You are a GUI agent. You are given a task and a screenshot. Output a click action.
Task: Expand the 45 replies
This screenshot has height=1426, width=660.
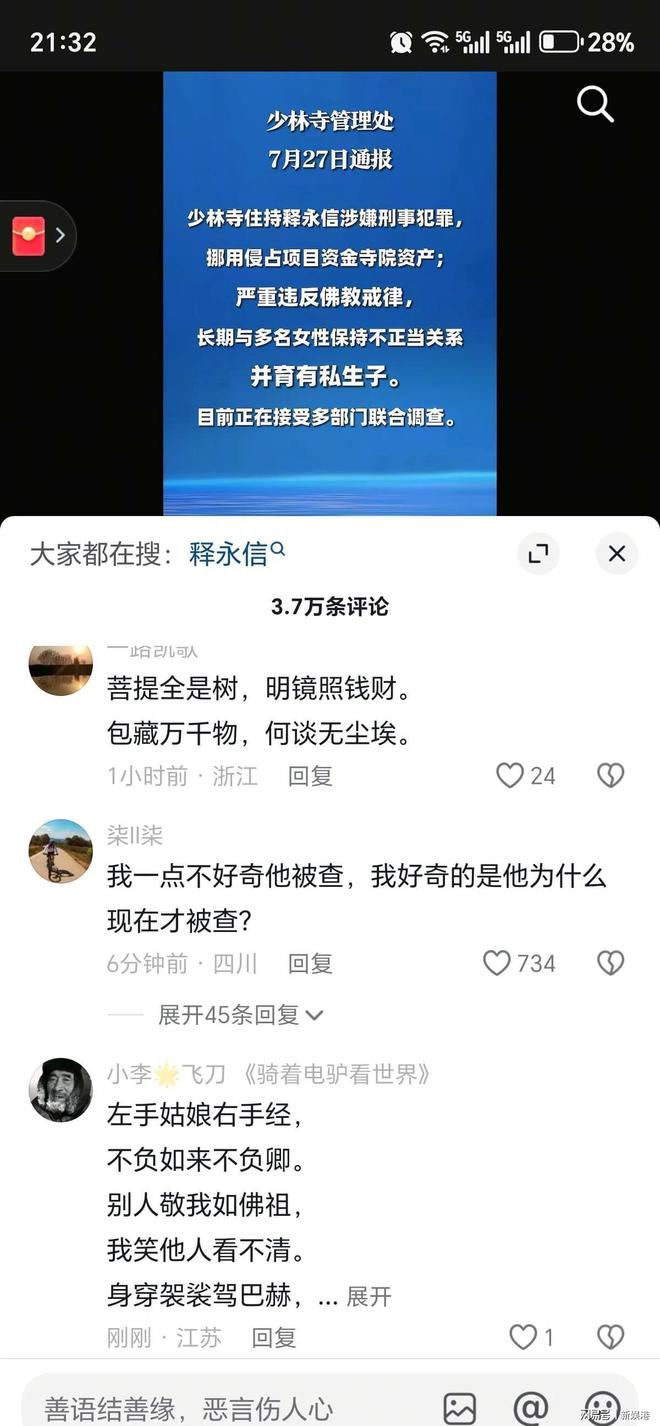tap(241, 1015)
